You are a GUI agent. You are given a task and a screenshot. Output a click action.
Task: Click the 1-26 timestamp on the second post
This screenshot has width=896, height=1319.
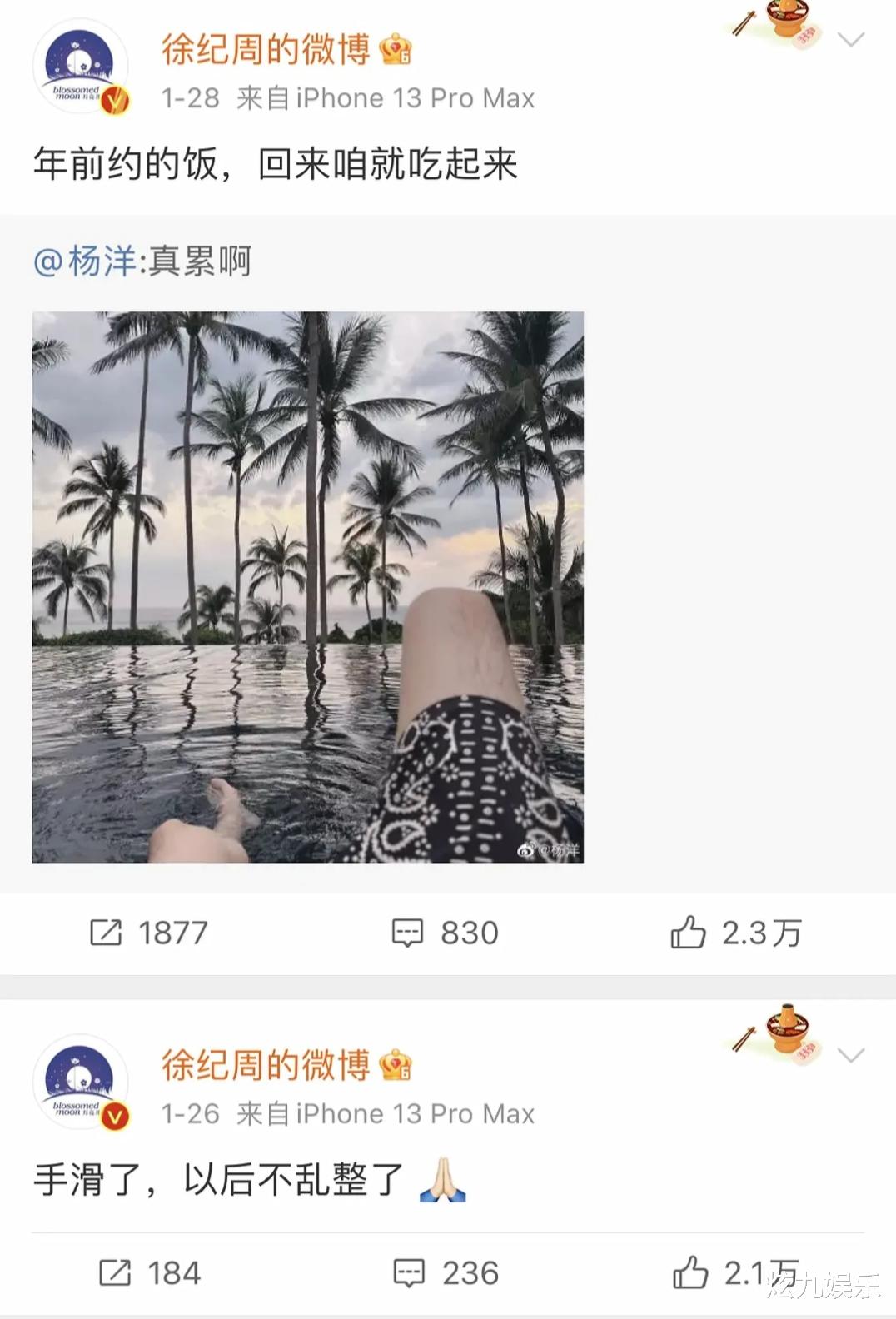coord(188,1112)
